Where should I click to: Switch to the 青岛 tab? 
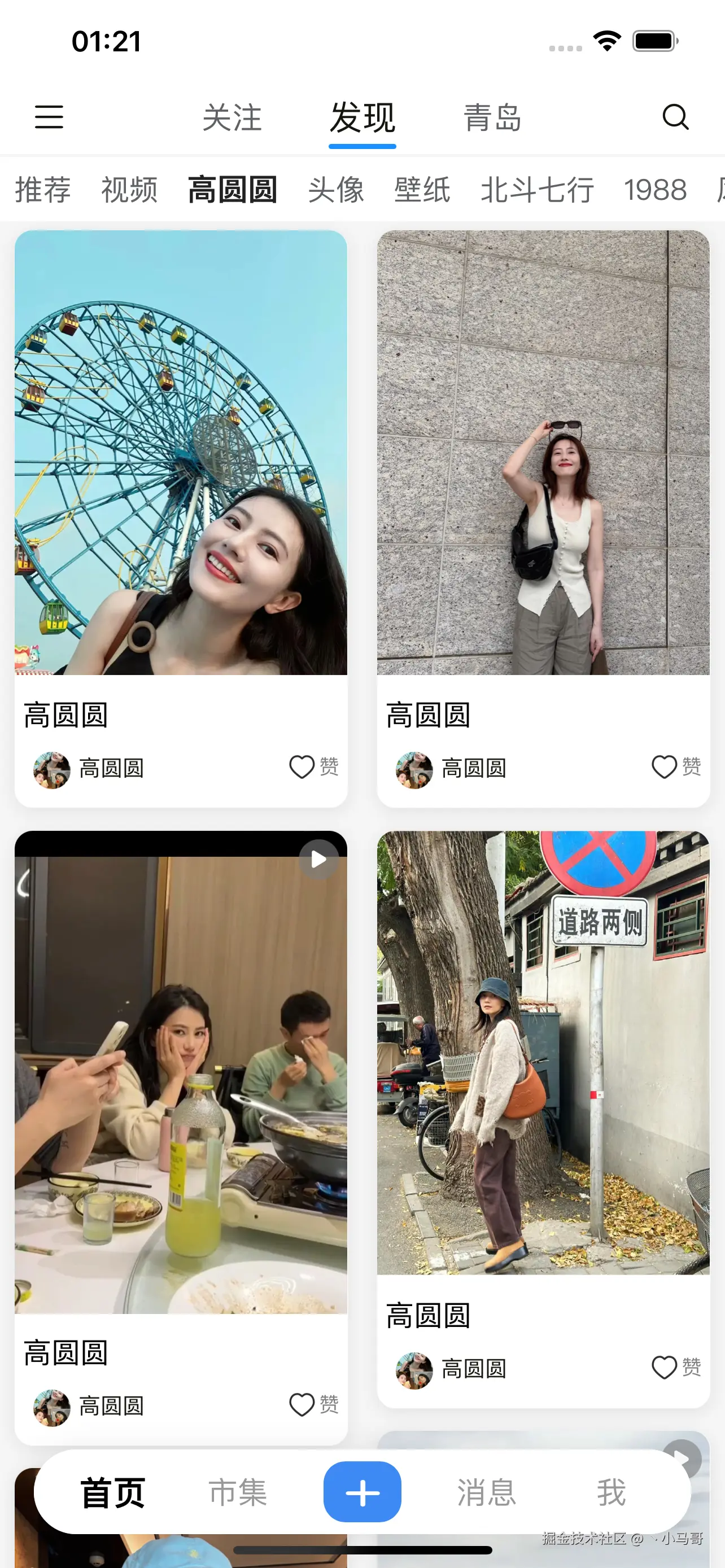492,117
